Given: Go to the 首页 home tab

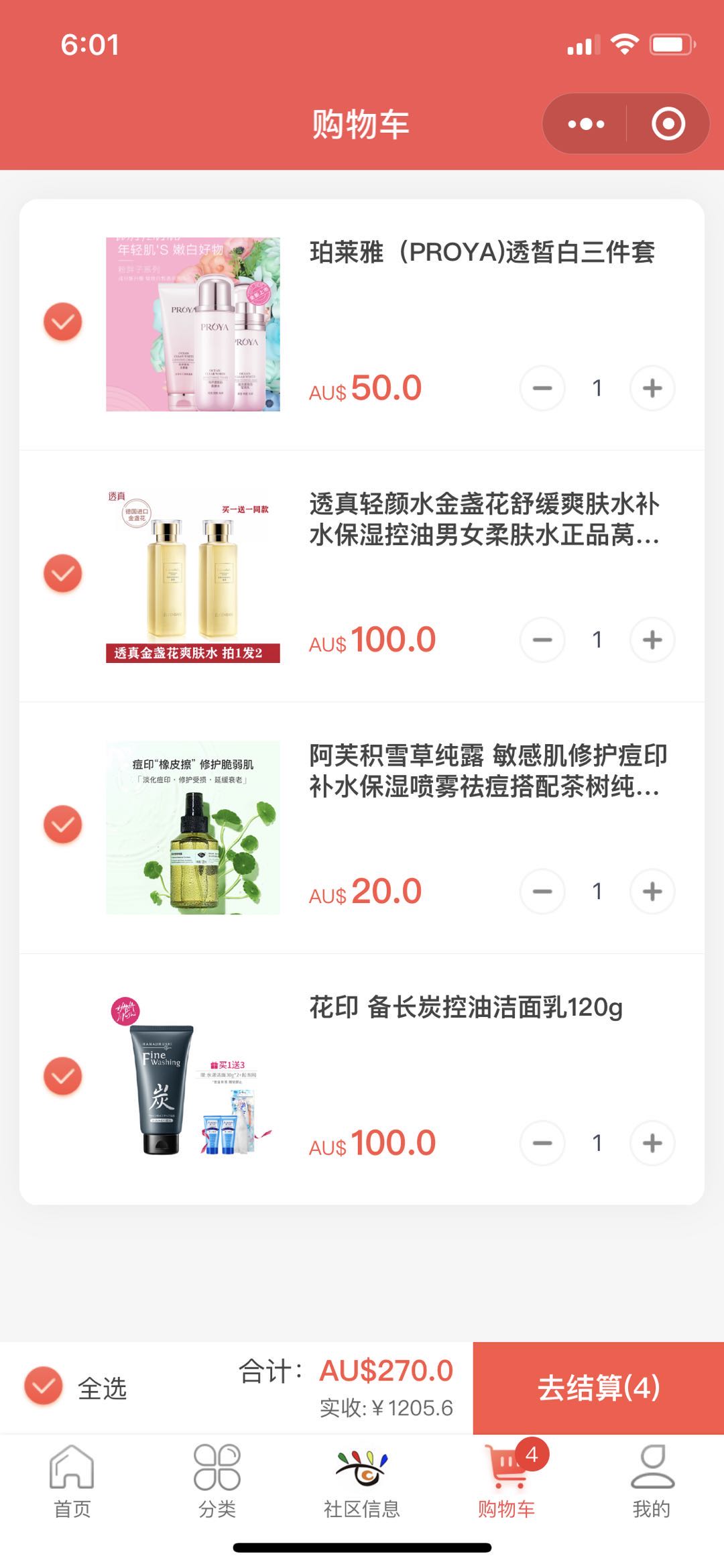Looking at the screenshot, I should point(72,1480).
